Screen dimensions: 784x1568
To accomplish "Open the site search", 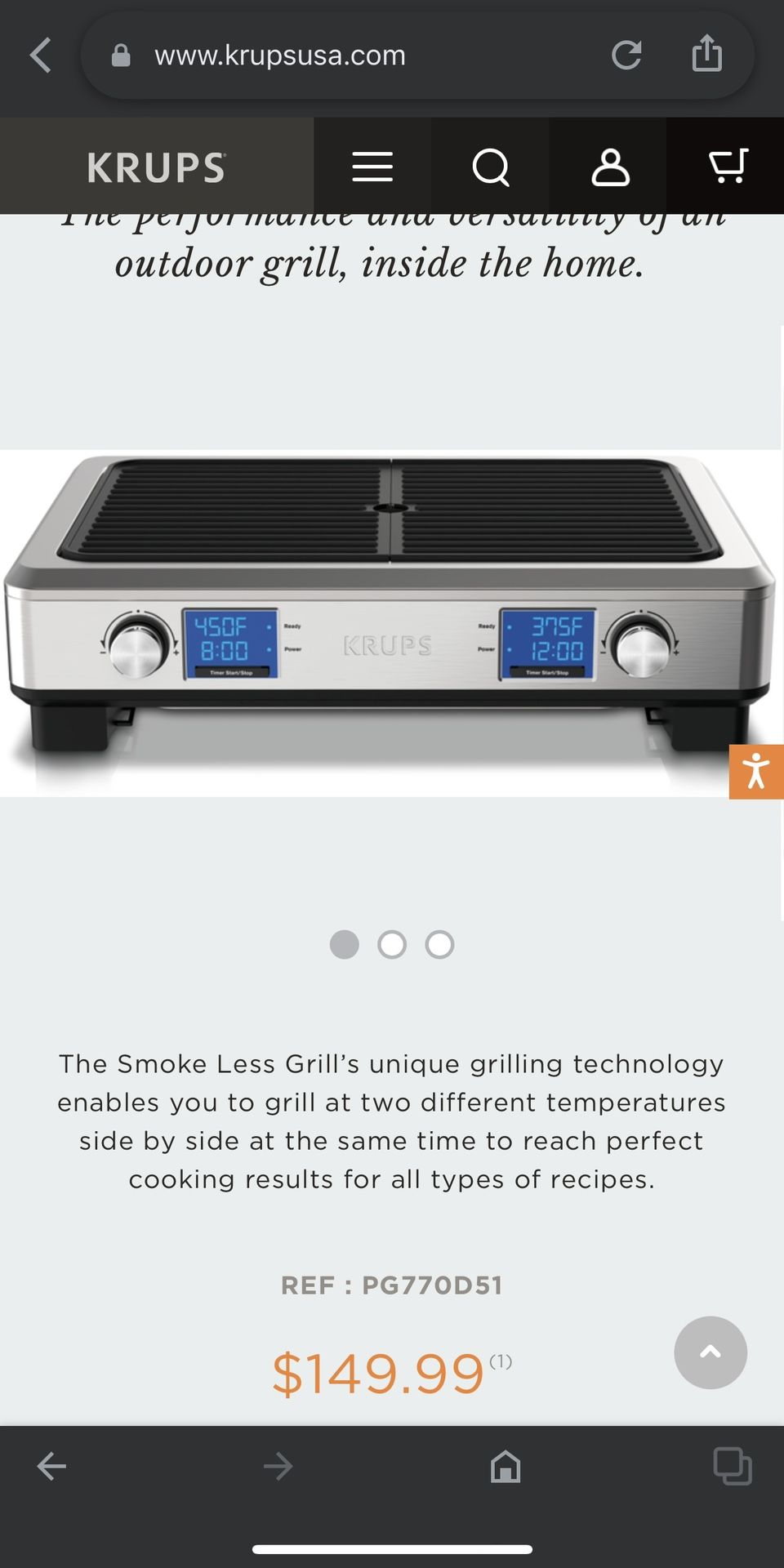I will click(491, 167).
